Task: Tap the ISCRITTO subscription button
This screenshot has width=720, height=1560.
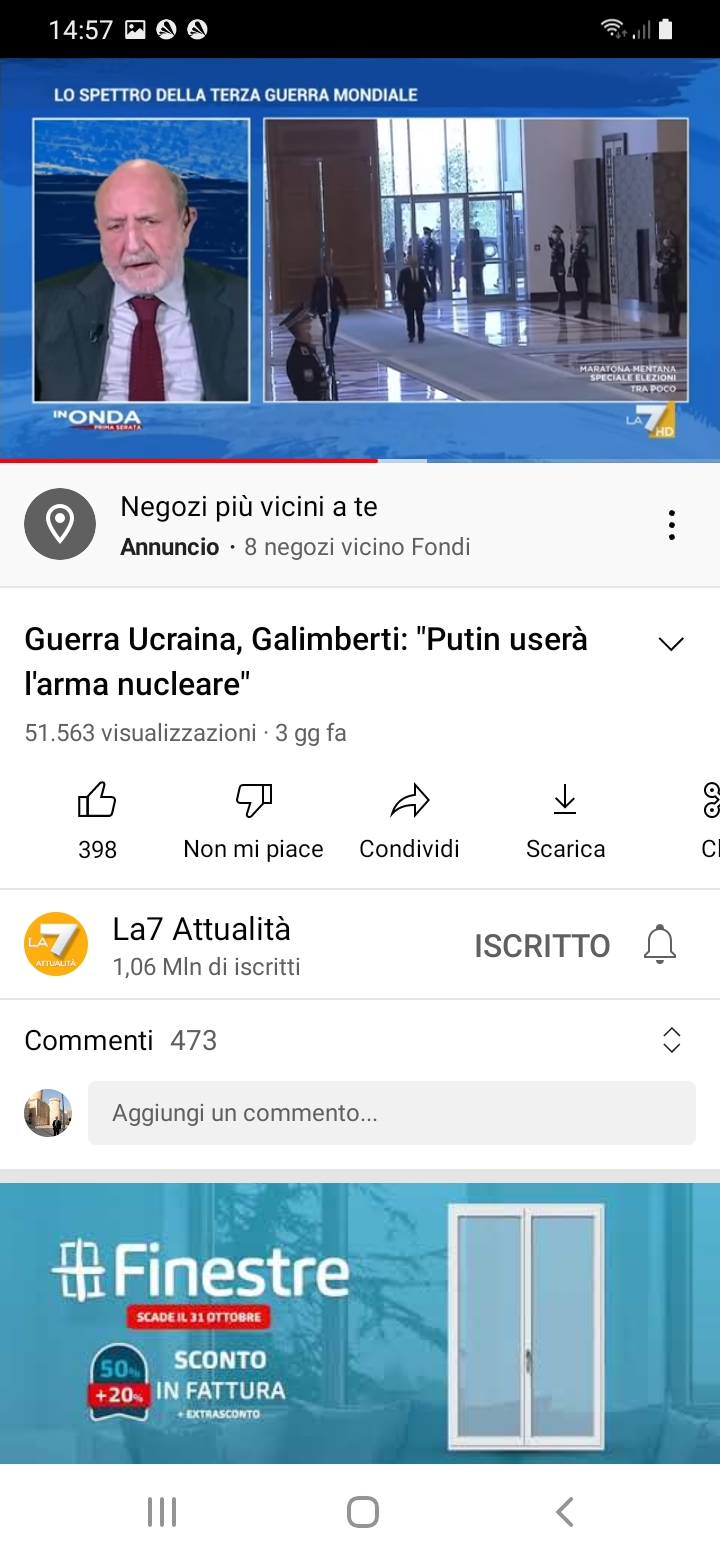Action: click(x=542, y=946)
